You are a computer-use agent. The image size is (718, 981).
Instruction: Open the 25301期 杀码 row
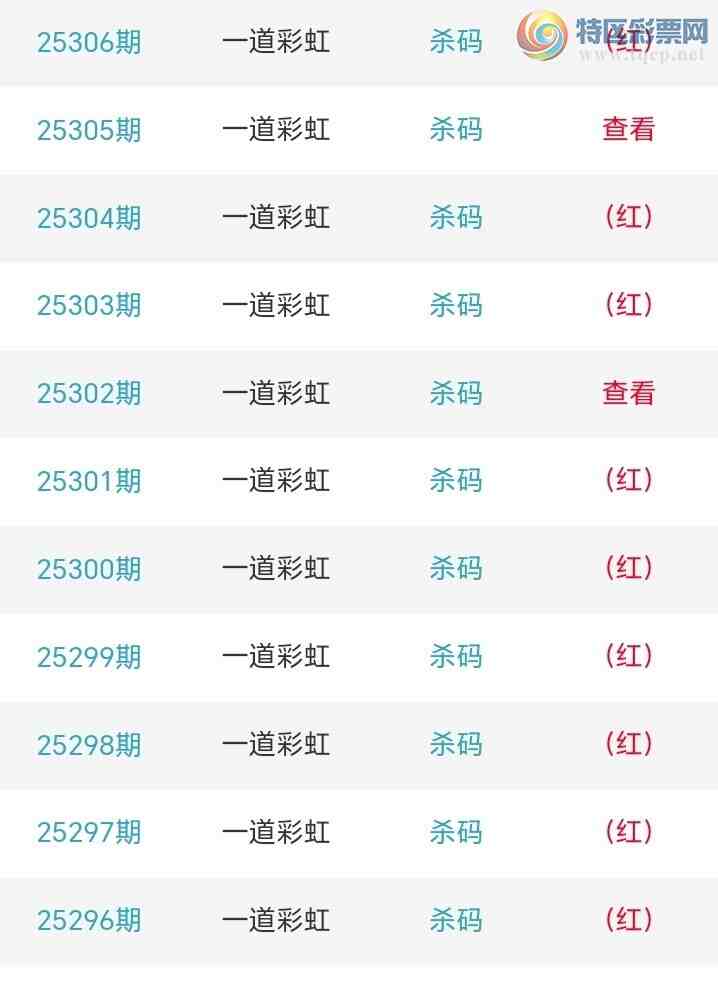[455, 481]
